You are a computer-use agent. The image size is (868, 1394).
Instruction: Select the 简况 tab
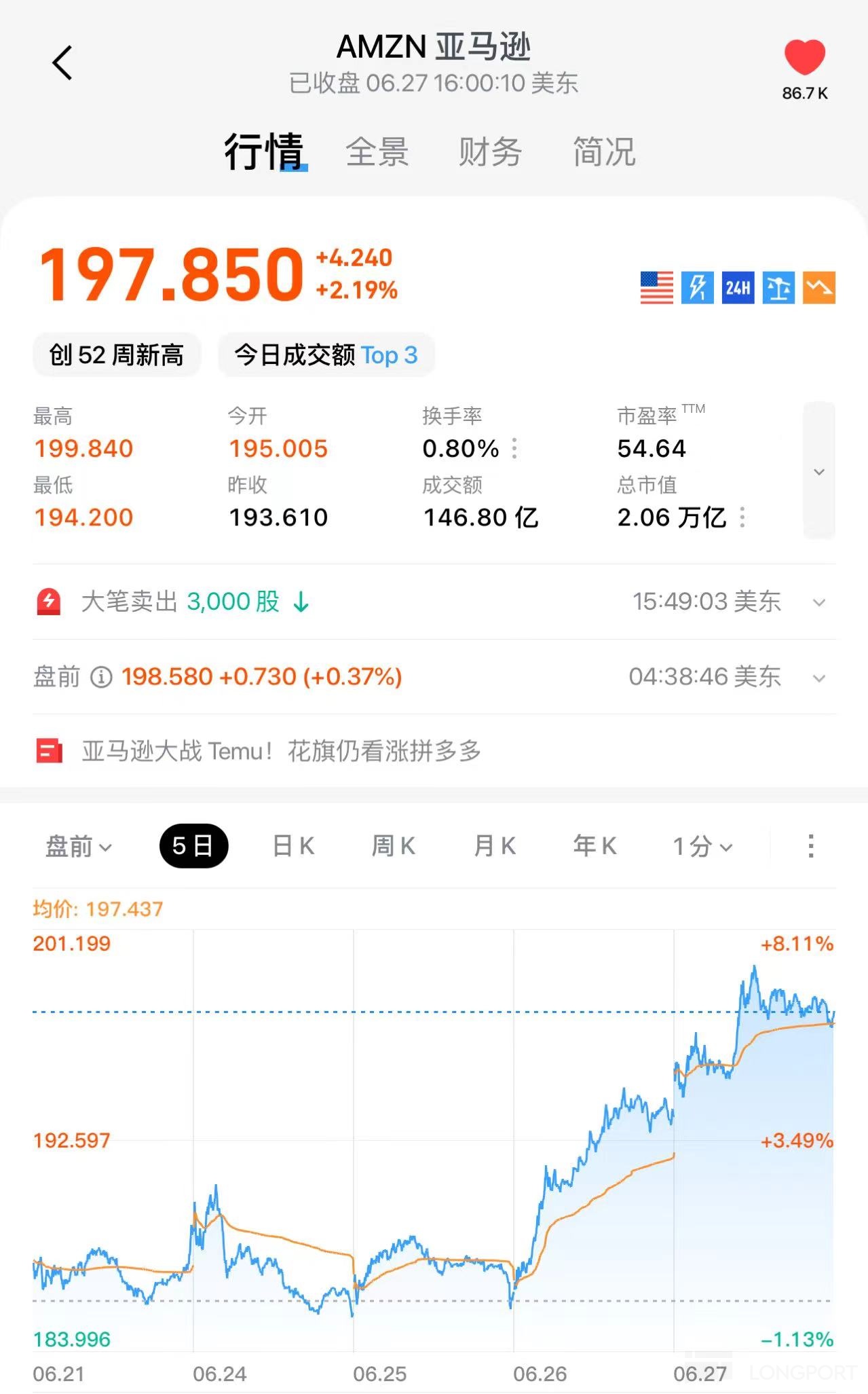[x=604, y=151]
